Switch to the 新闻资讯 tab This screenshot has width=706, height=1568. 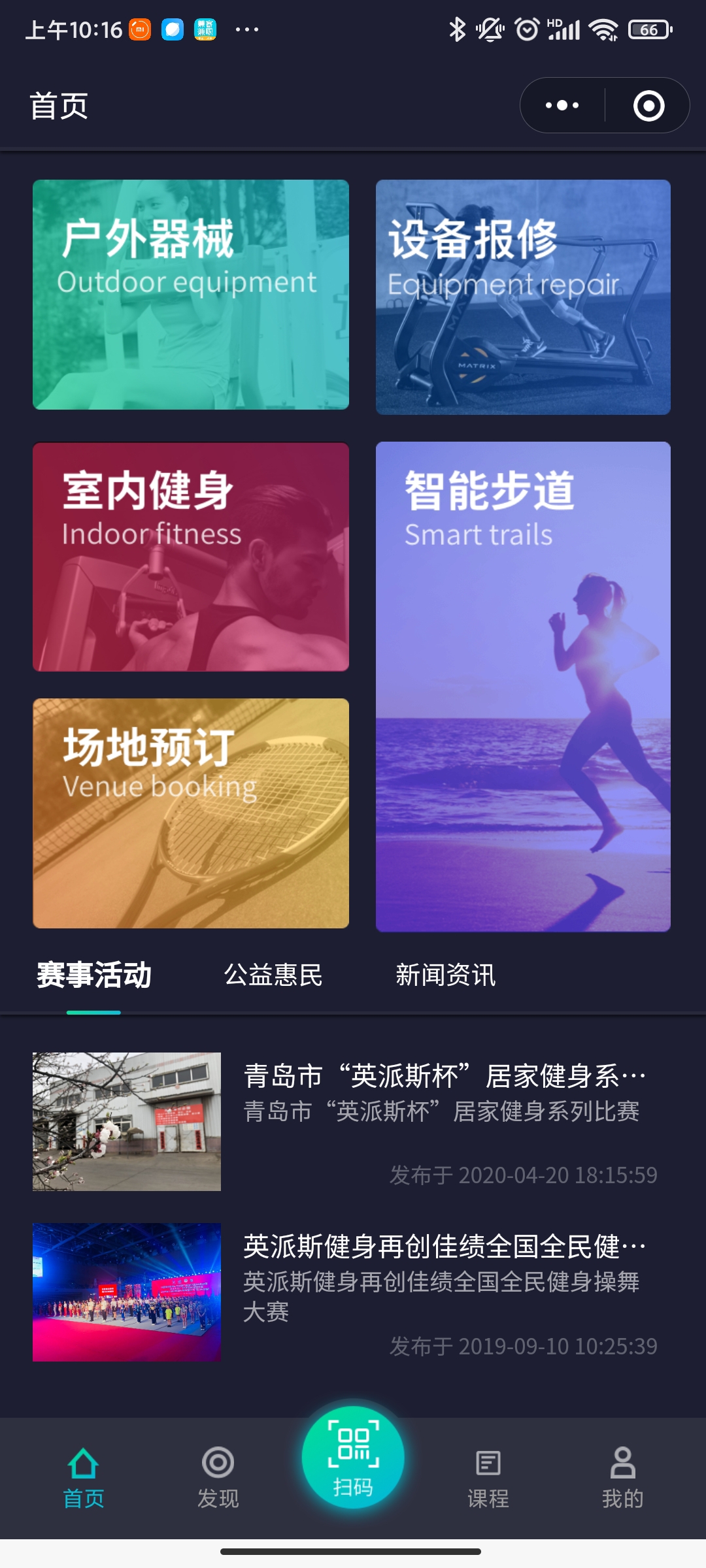click(x=446, y=975)
